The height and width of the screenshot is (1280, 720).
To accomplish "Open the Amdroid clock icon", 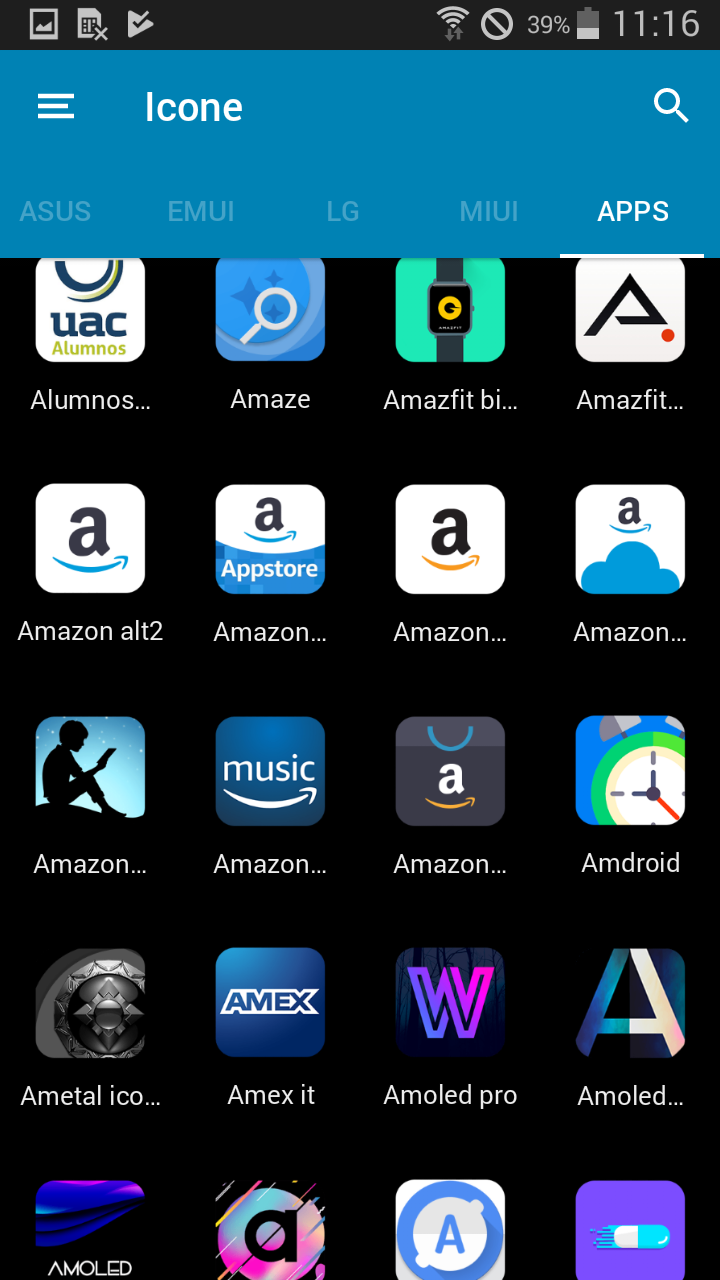I will coord(630,771).
